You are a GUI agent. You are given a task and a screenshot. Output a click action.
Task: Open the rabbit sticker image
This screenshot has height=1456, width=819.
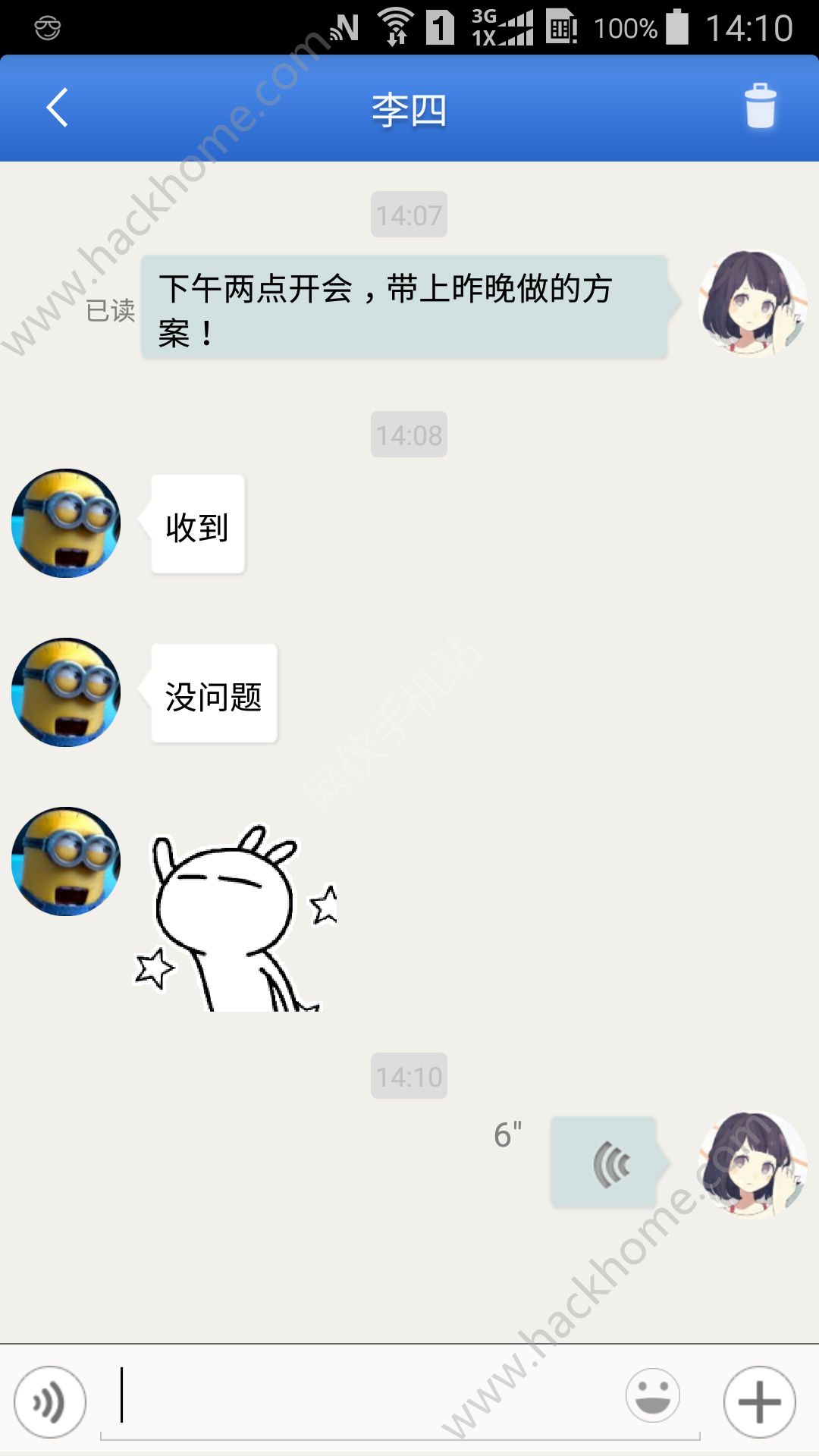point(236,918)
